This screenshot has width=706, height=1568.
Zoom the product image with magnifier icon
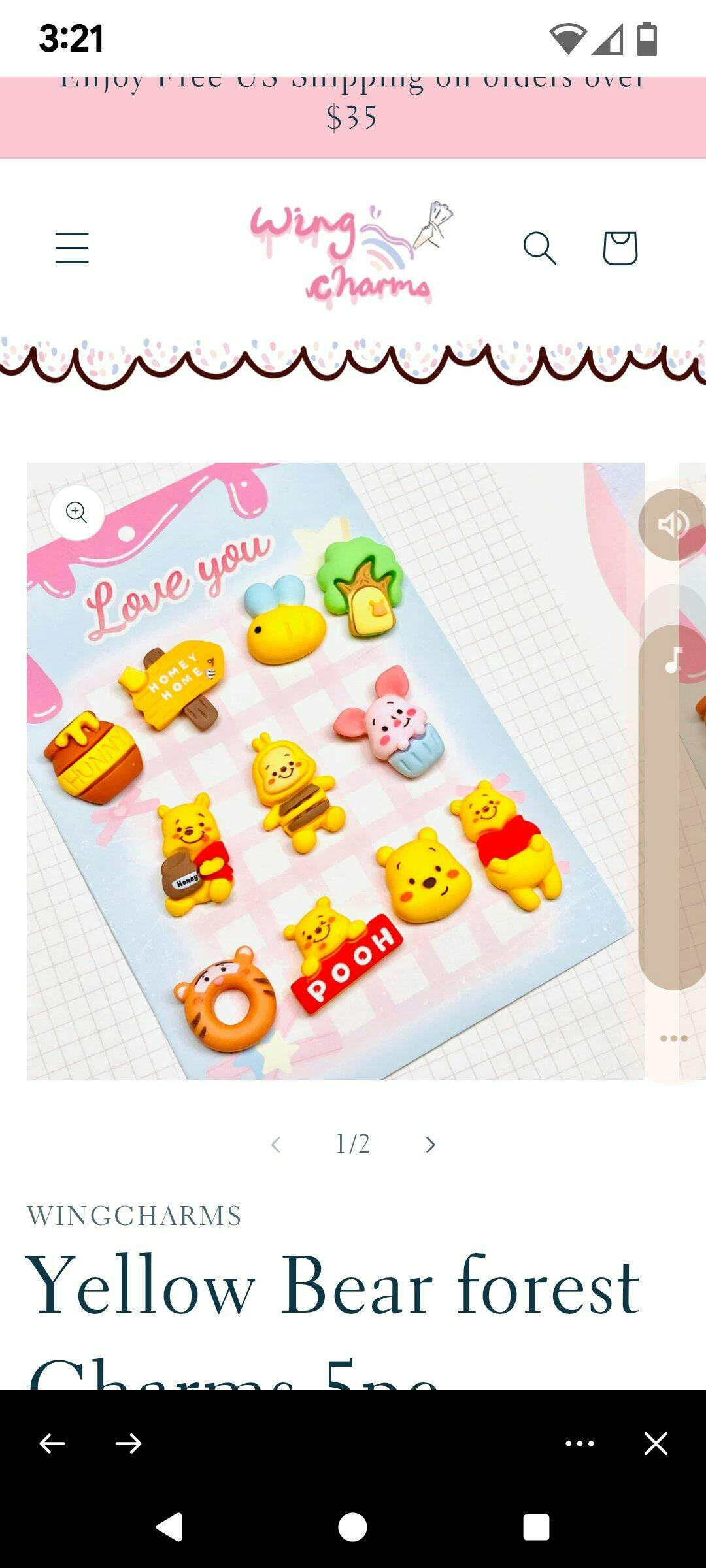[x=77, y=513]
